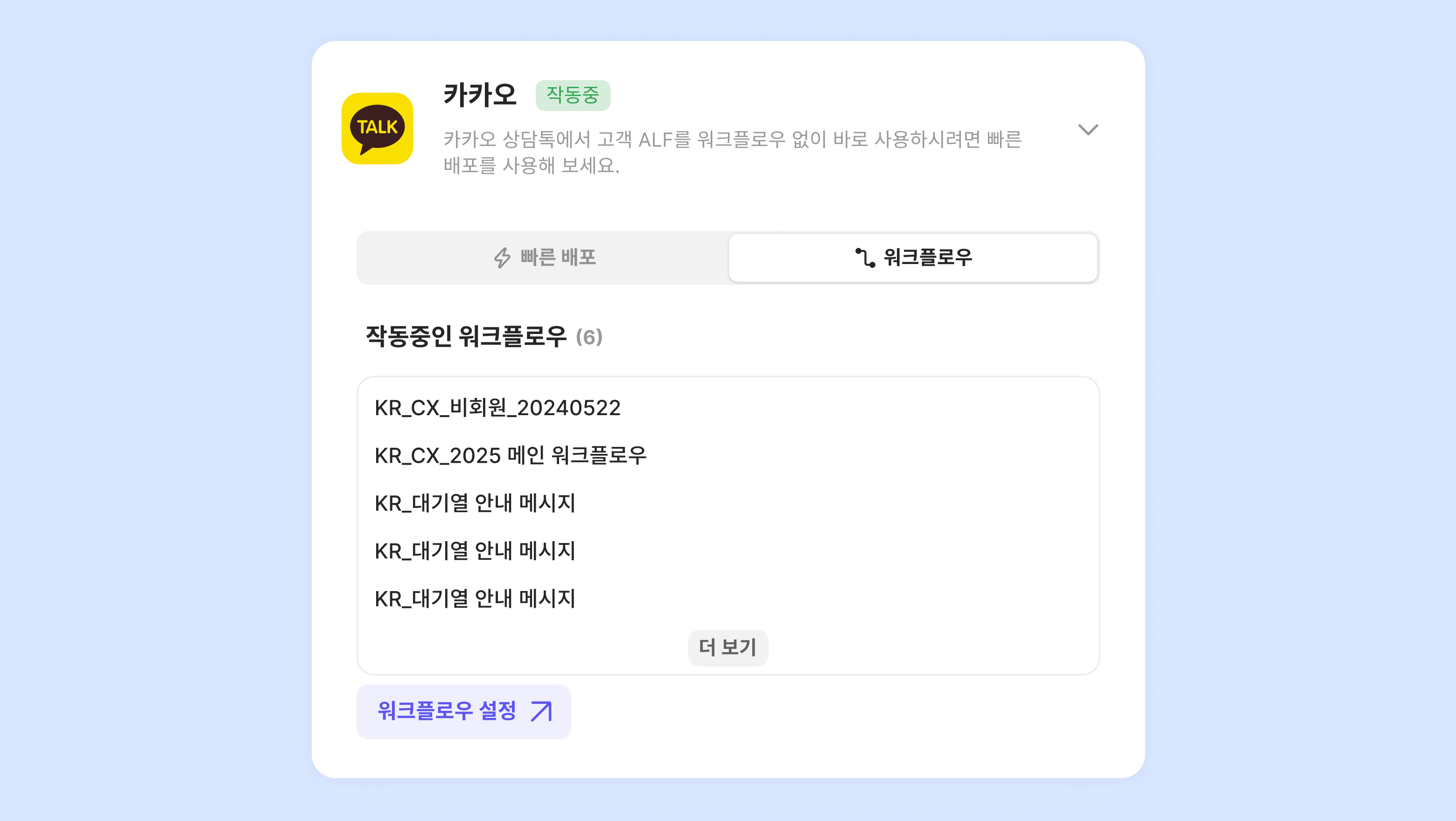Tap 더 보기 to show more workflows
Image resolution: width=1456 pixels, height=821 pixels.
point(728,647)
